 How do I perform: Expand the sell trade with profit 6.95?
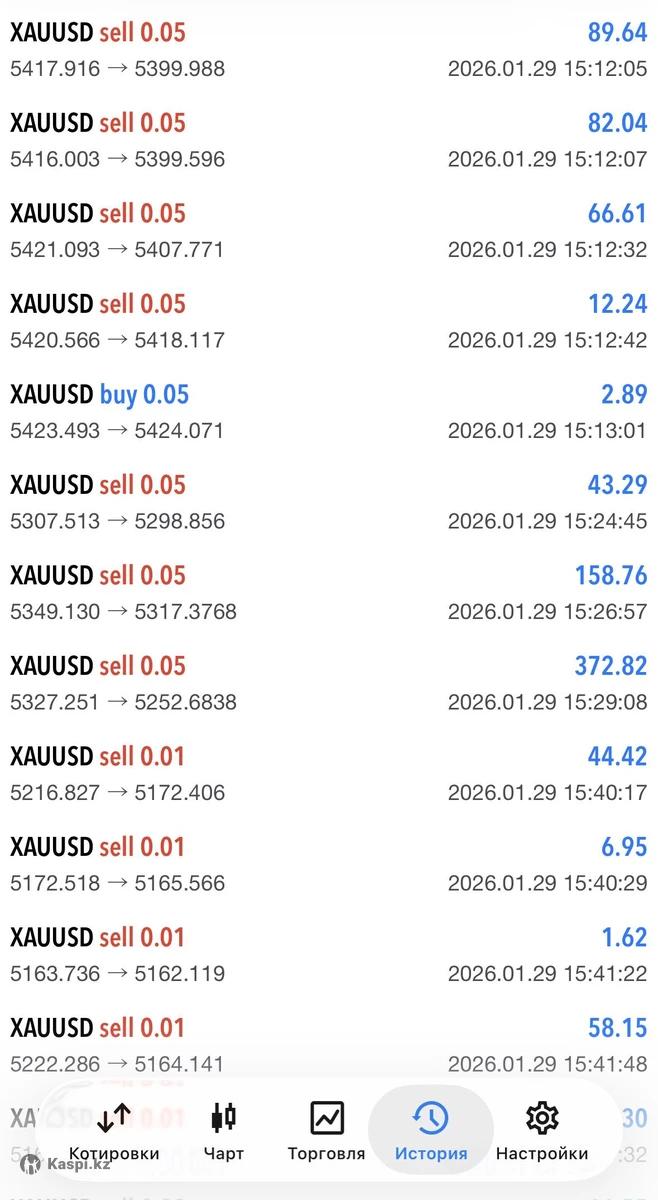328,865
